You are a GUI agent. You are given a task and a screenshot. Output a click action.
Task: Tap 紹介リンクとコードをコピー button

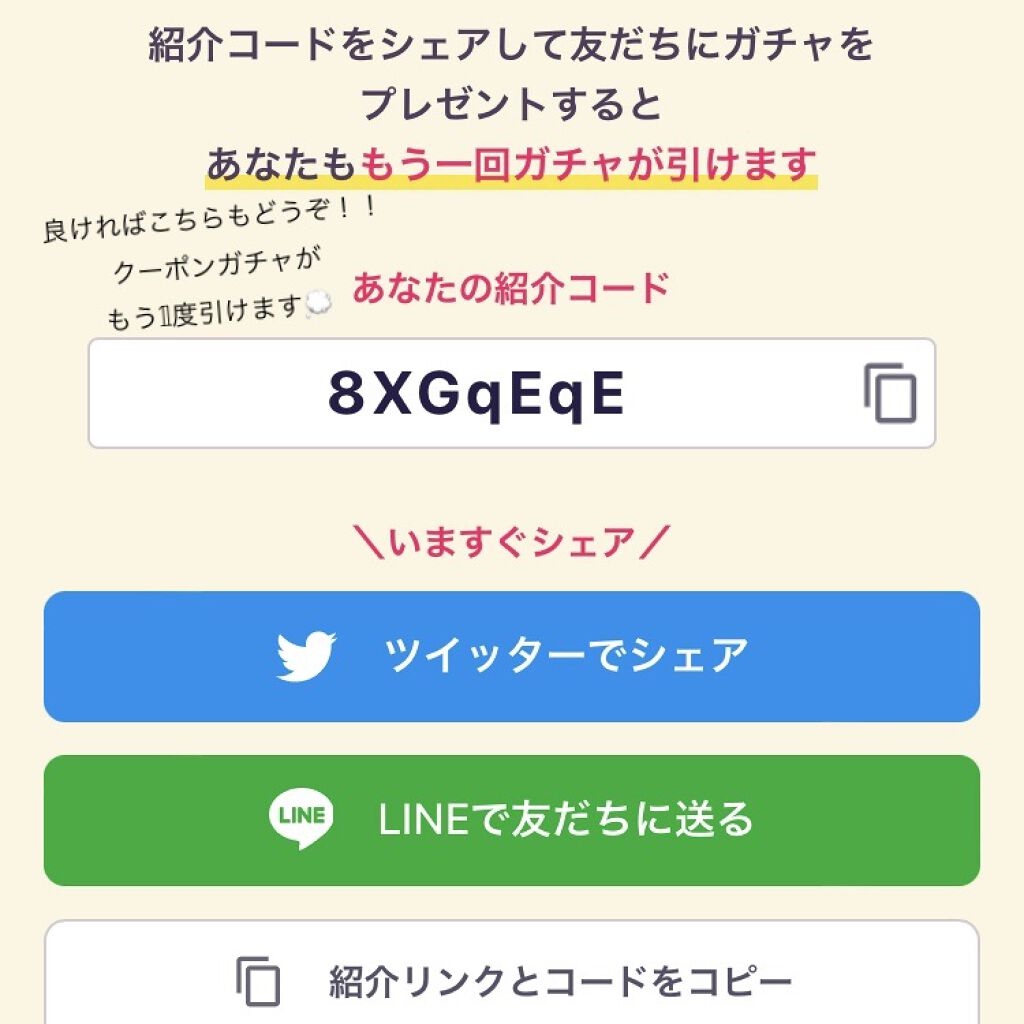(x=511, y=978)
